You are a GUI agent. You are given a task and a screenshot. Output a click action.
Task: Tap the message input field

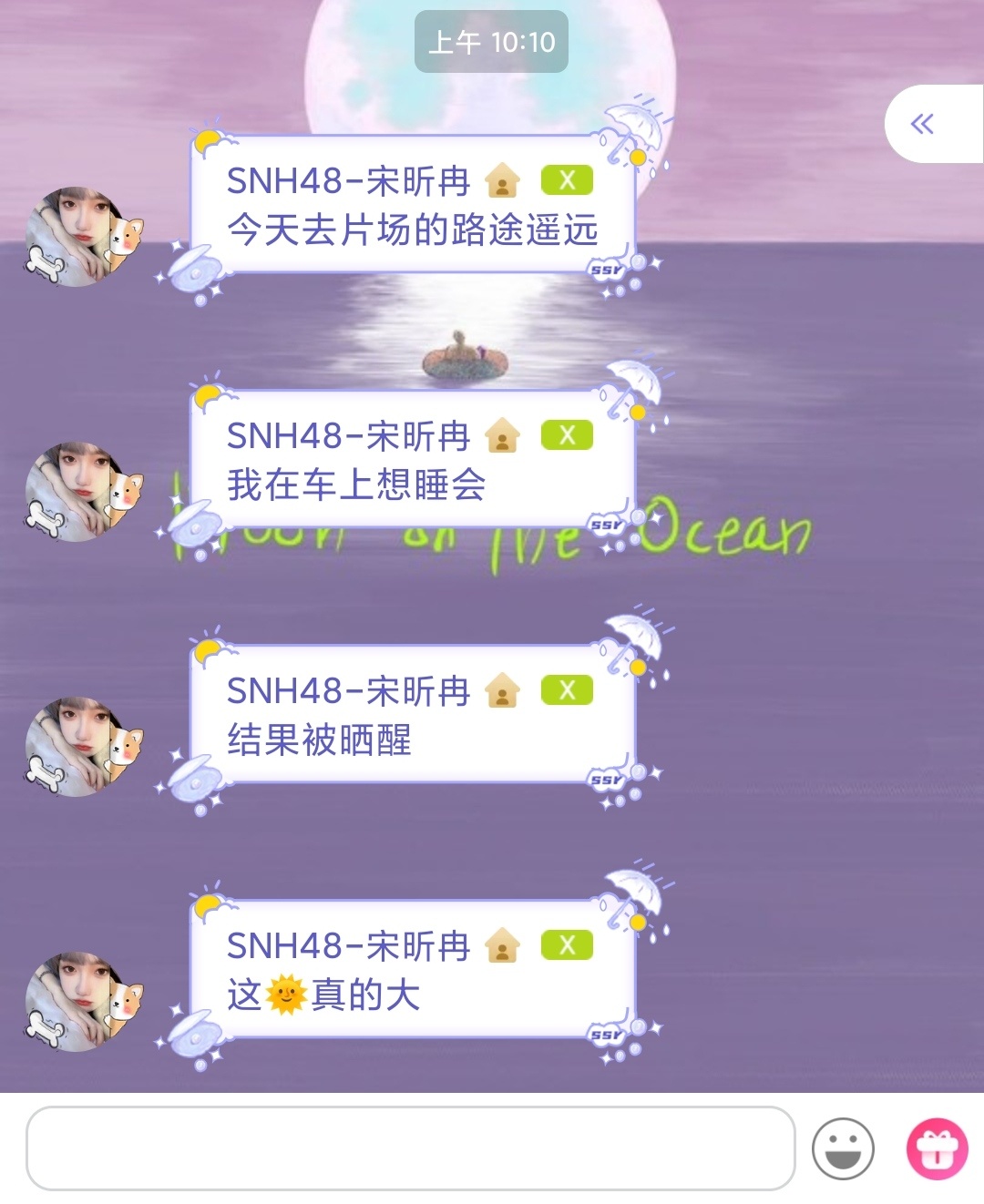coord(410,1148)
